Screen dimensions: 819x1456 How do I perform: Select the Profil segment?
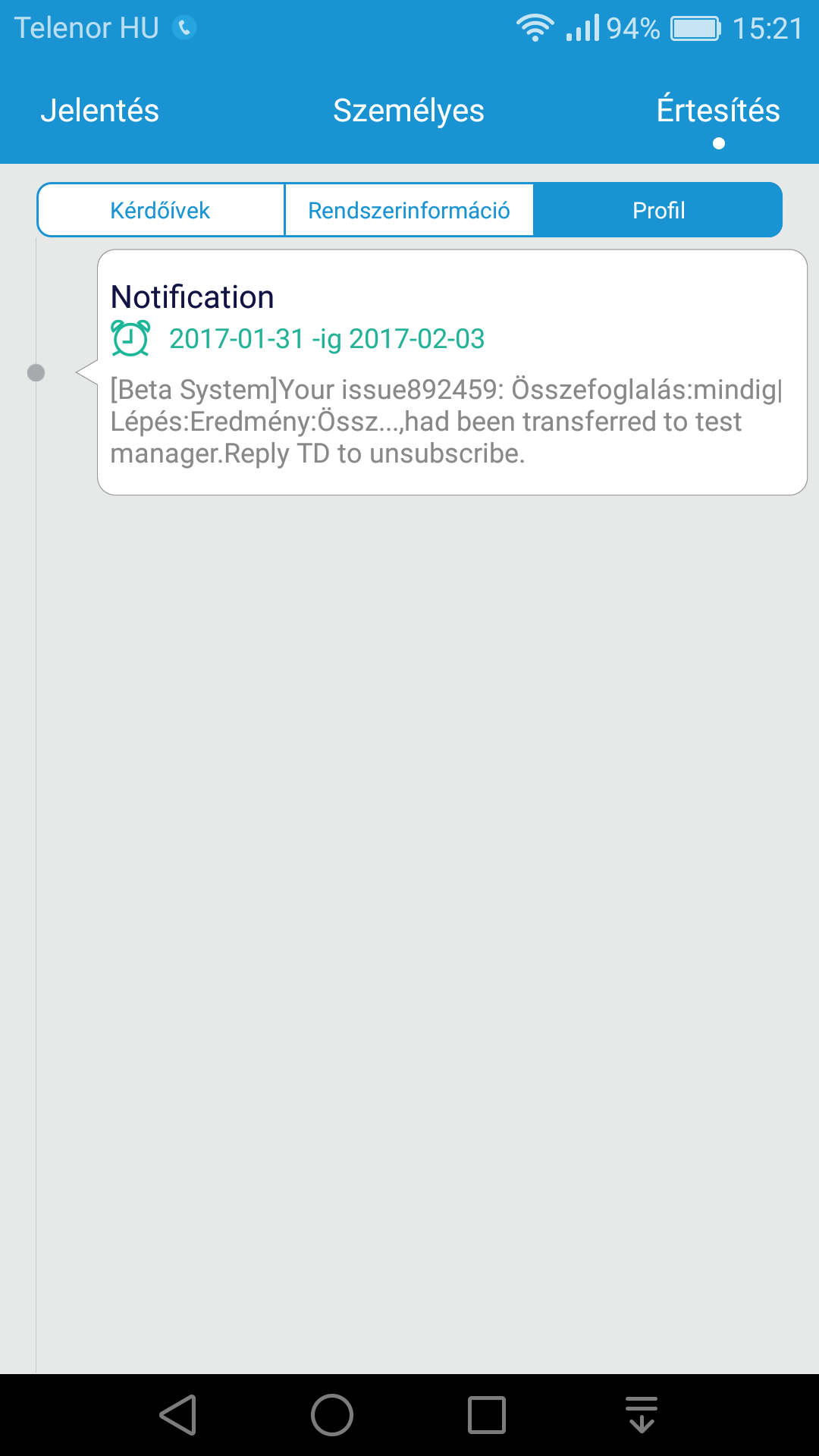coord(657,210)
